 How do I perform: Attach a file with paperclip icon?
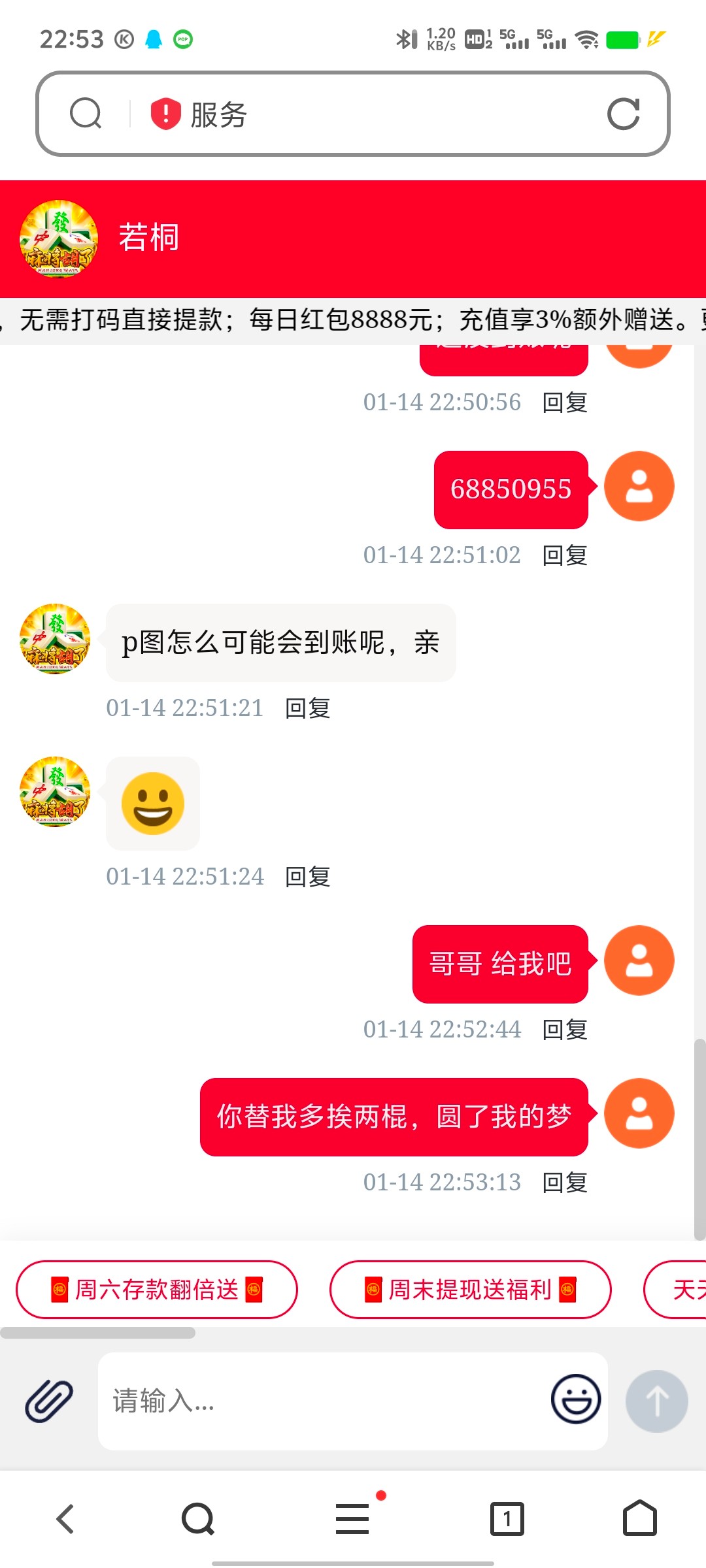[x=49, y=1401]
